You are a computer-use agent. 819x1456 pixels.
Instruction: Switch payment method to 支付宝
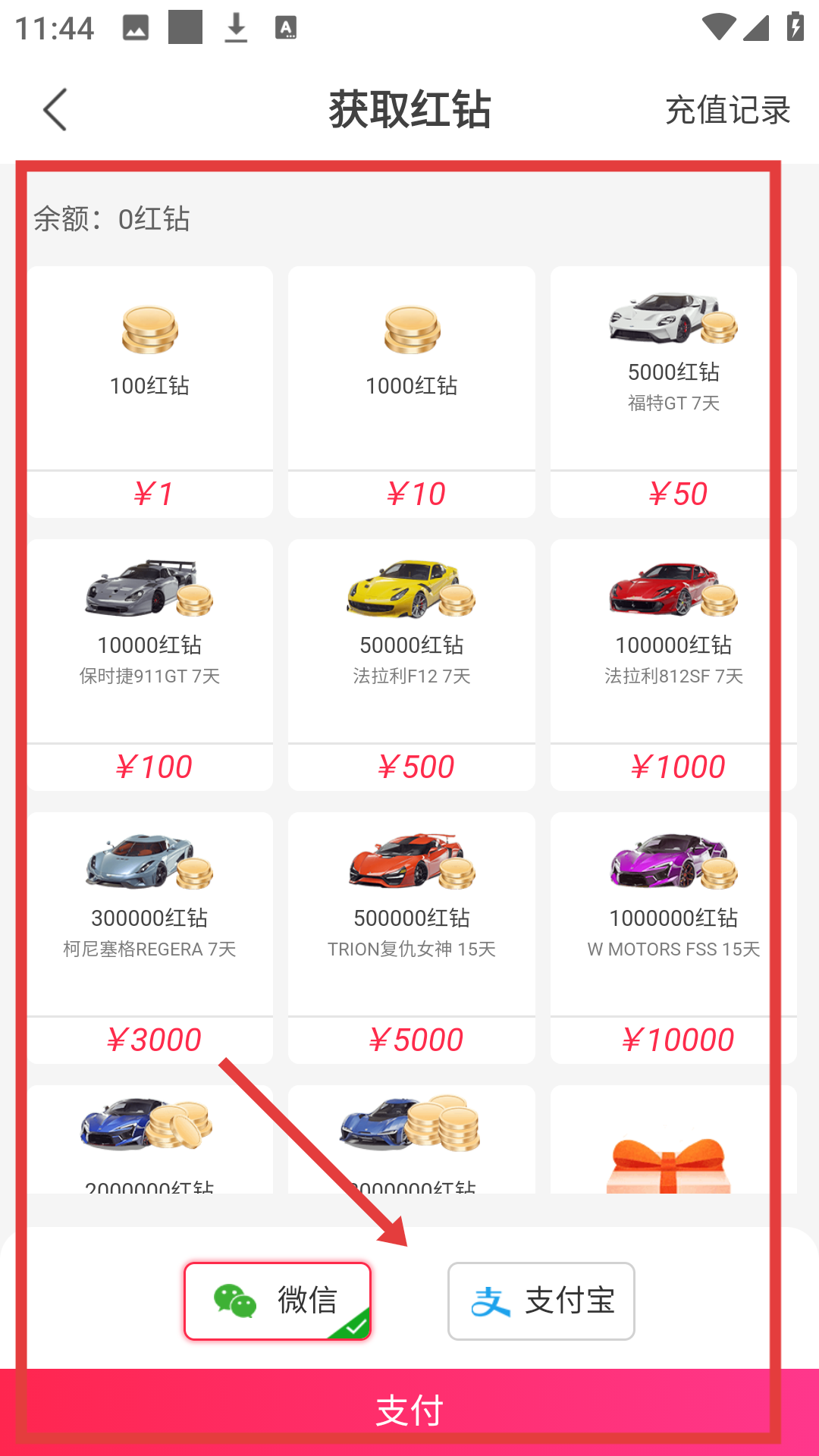[541, 1301]
